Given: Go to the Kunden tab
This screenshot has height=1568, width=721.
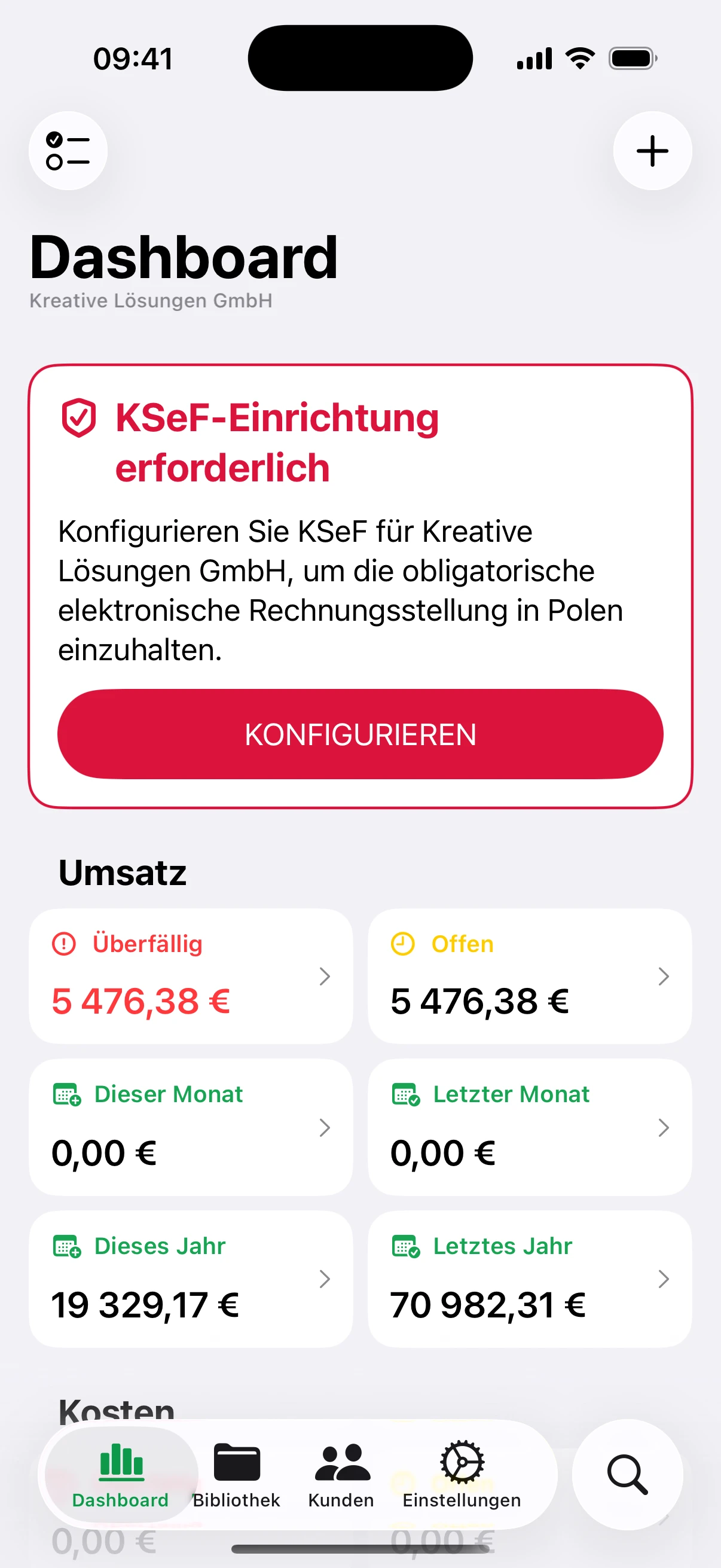Looking at the screenshot, I should point(341,1474).
